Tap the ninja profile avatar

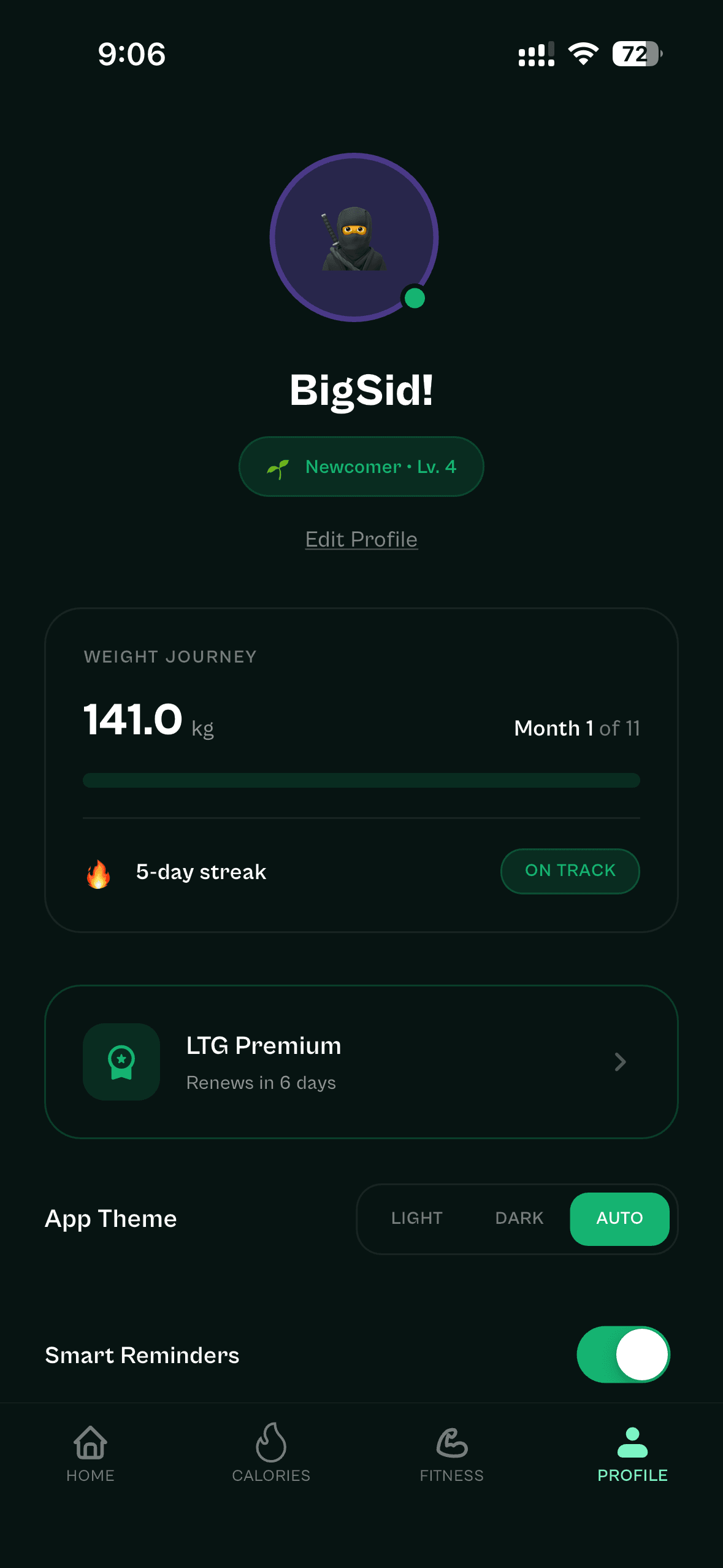[354, 237]
